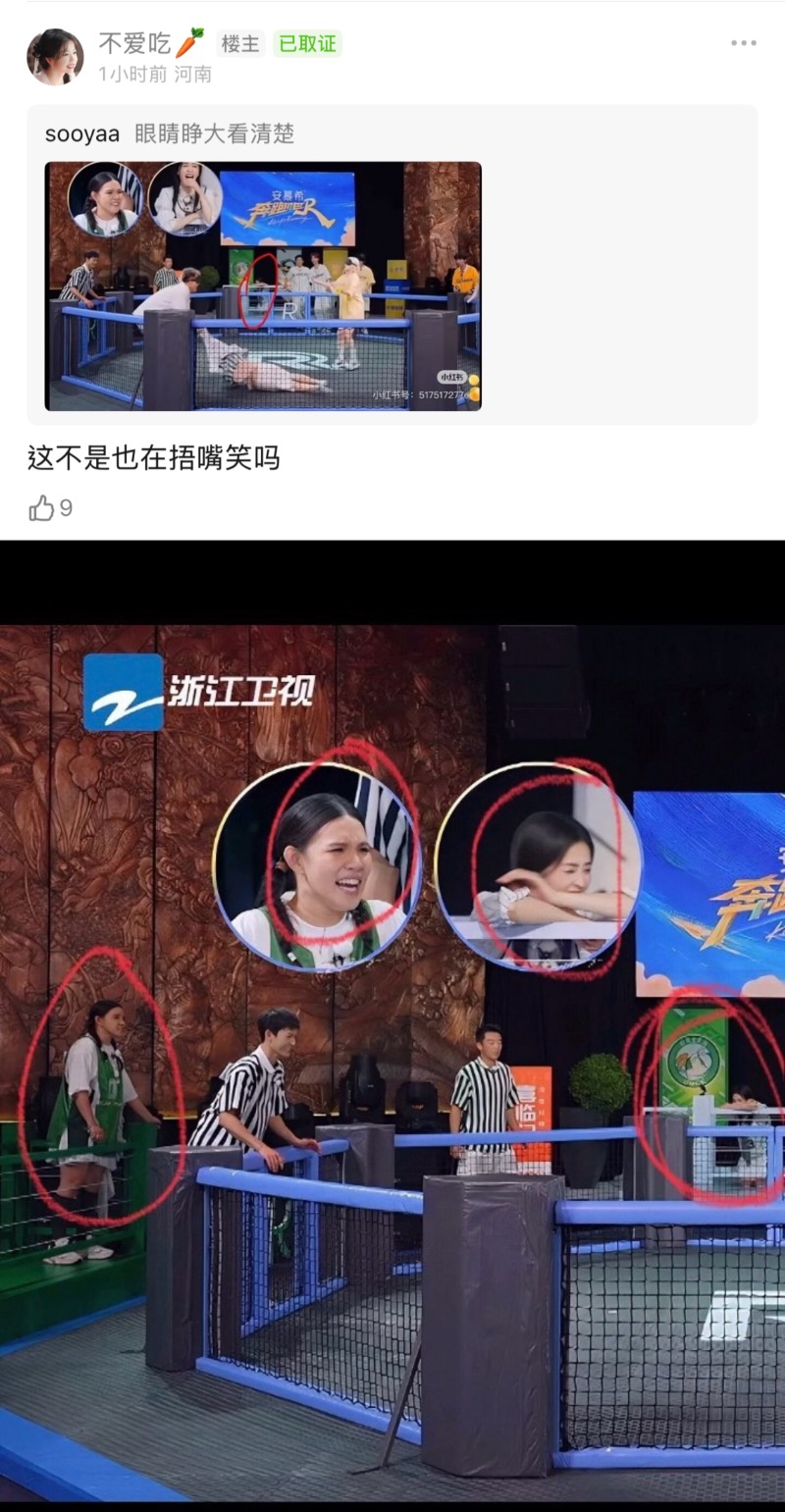Open 不爱吃's profile avatar

(55, 57)
